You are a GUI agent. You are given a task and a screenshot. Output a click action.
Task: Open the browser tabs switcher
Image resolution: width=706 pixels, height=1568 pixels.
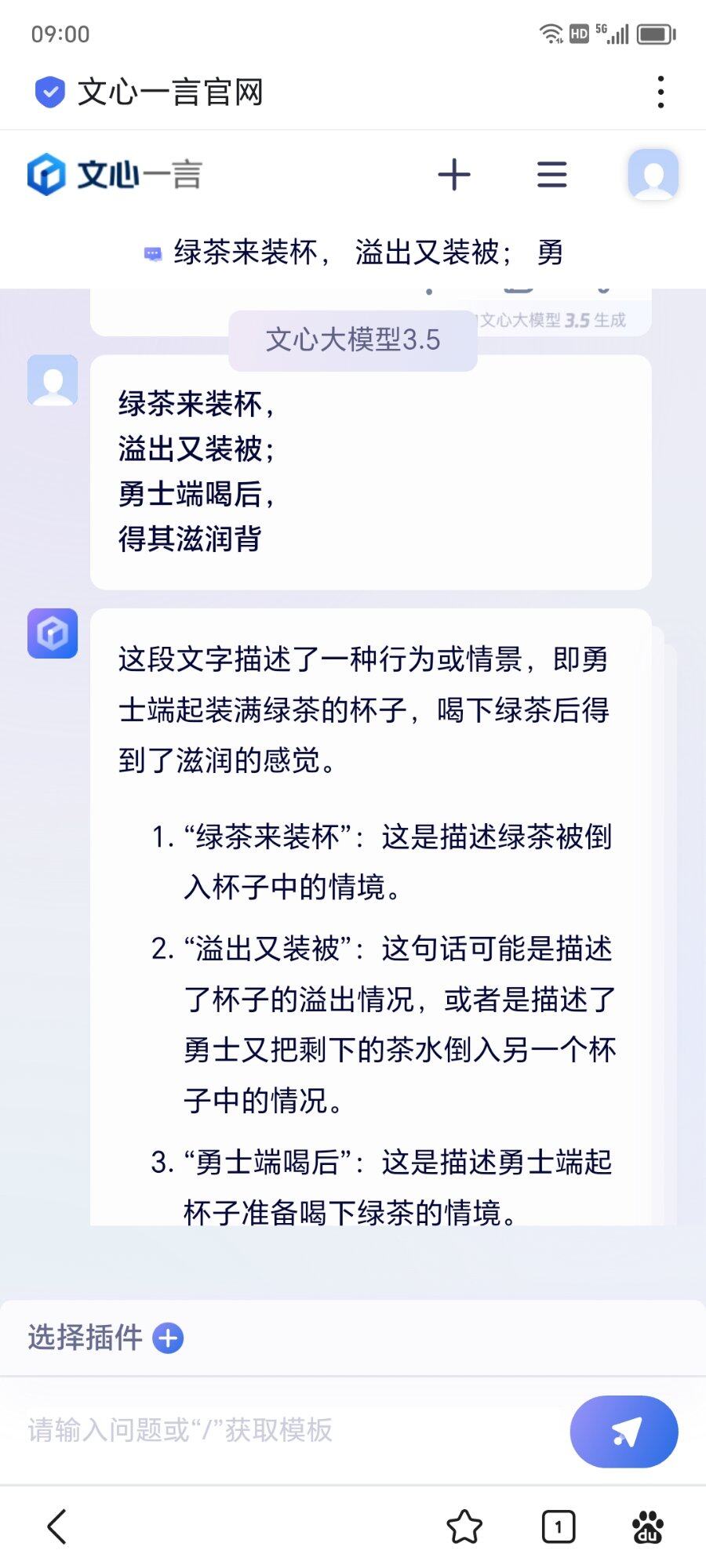click(x=559, y=1526)
